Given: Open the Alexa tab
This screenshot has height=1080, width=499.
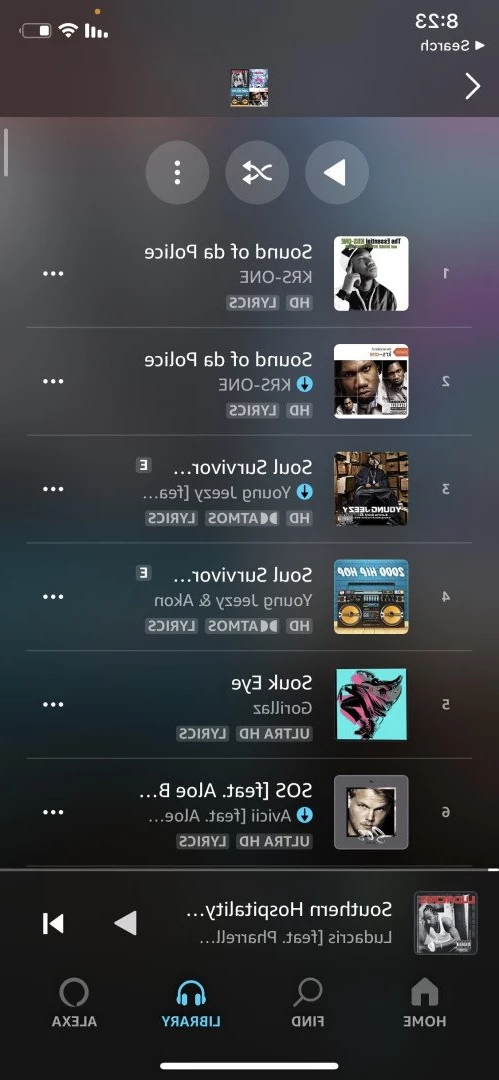Looking at the screenshot, I should point(74,1003).
